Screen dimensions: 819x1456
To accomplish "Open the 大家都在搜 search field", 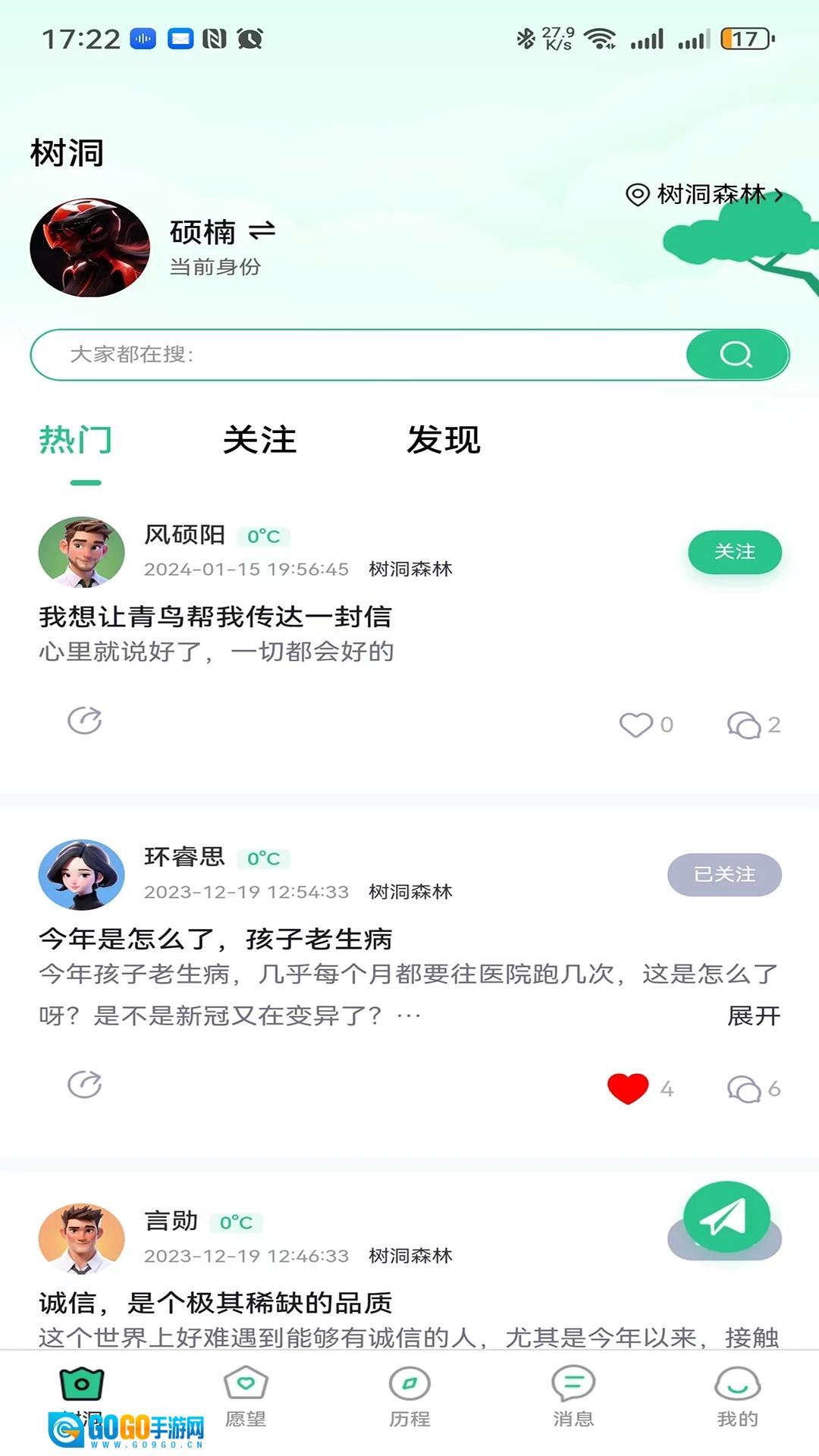I will point(356,354).
